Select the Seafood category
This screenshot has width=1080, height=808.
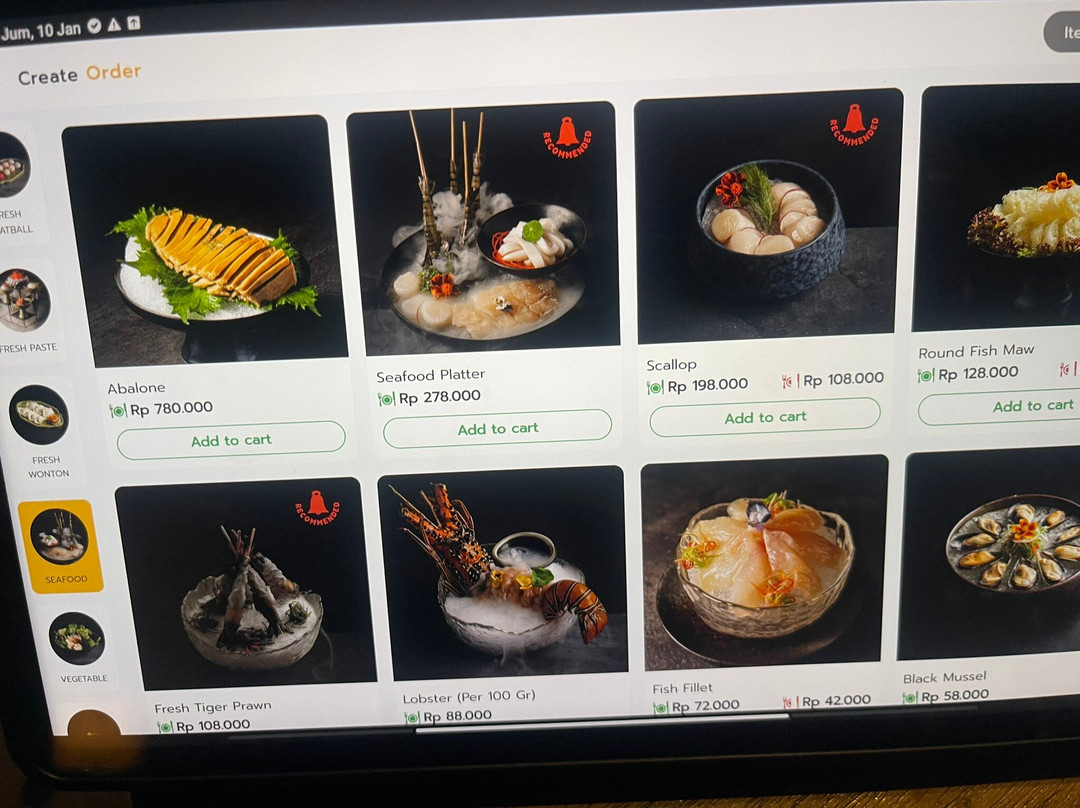point(61,546)
